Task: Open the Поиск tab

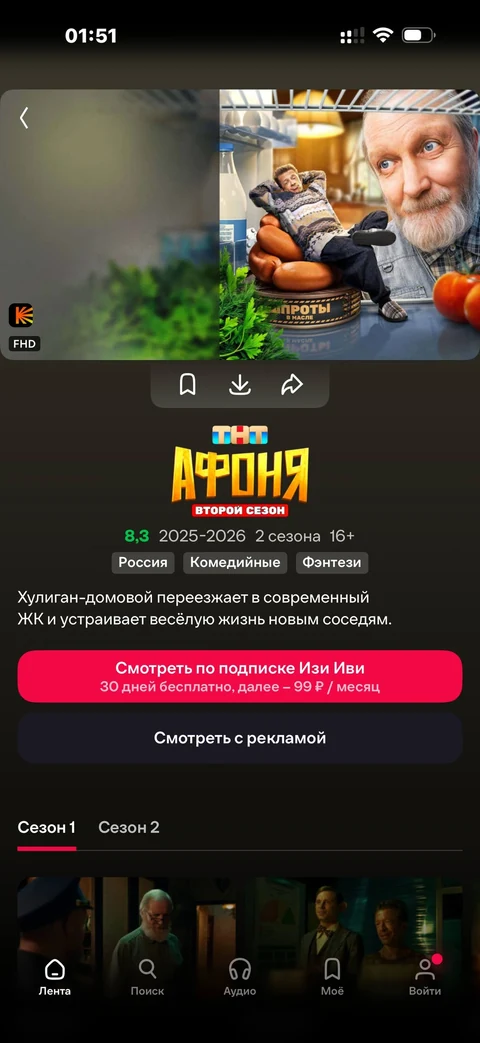Action: [x=148, y=978]
